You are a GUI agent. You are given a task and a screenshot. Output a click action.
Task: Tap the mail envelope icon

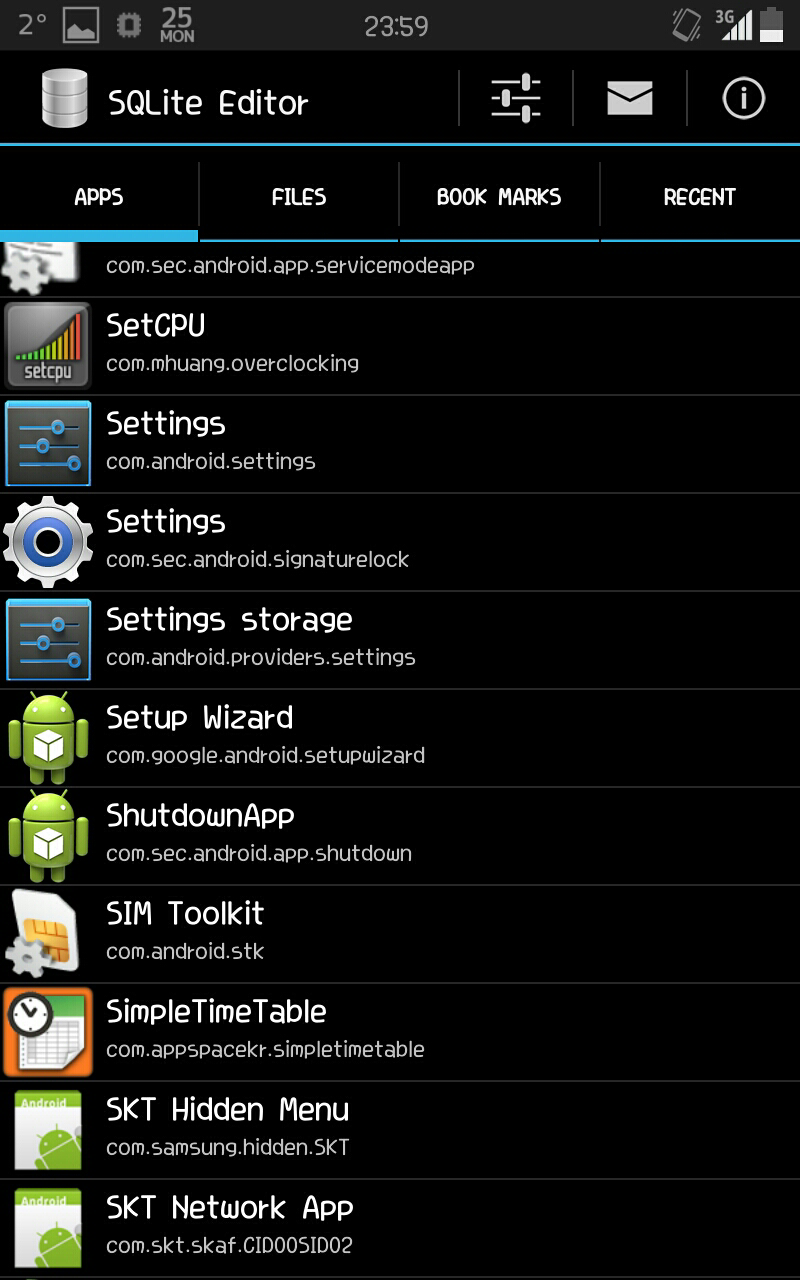tap(630, 99)
